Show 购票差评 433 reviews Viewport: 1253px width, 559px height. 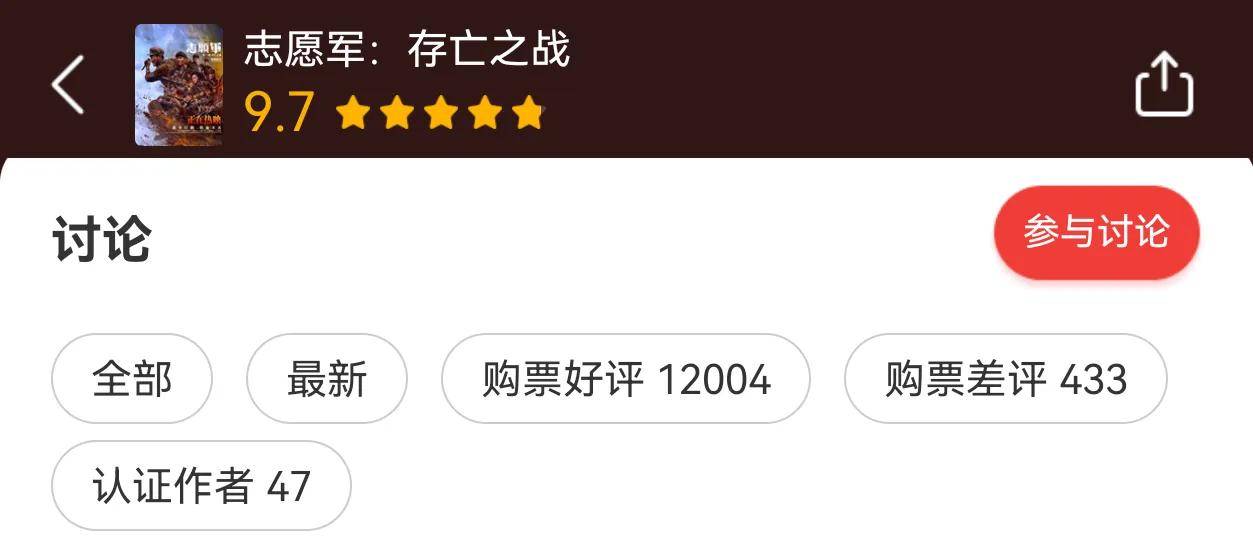(x=1005, y=379)
